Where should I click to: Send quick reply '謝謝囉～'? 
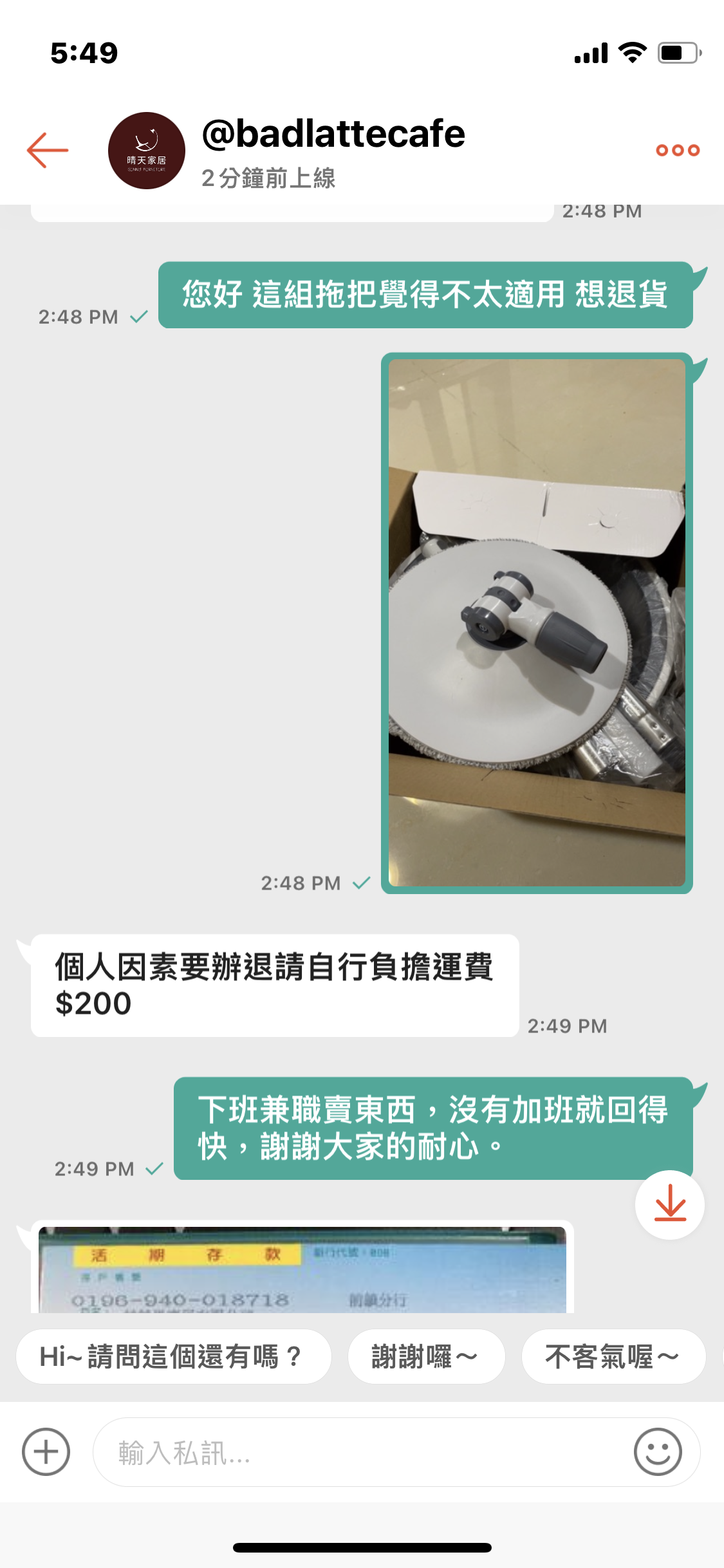[x=426, y=1357]
